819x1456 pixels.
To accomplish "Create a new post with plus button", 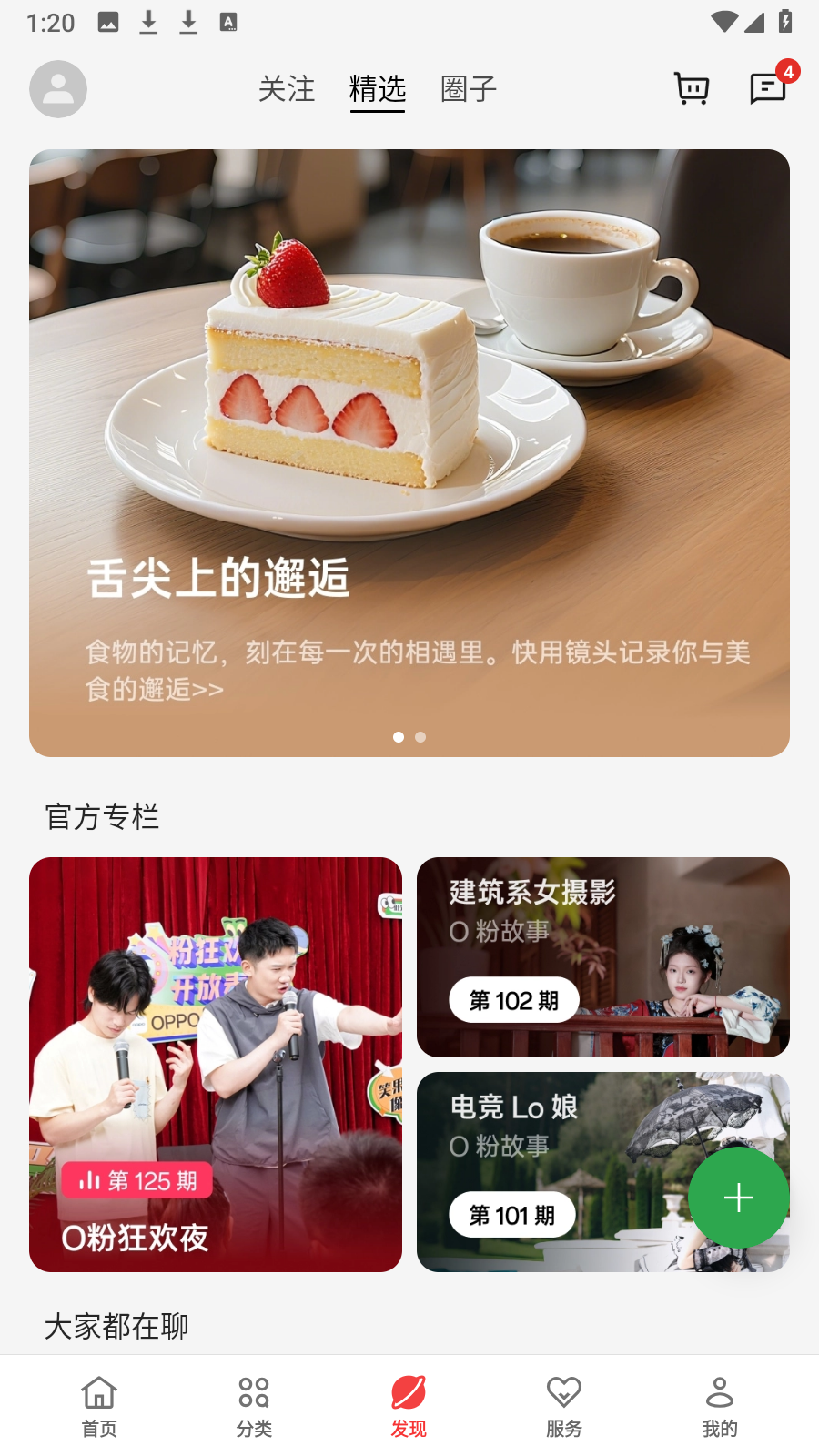I will (738, 1198).
